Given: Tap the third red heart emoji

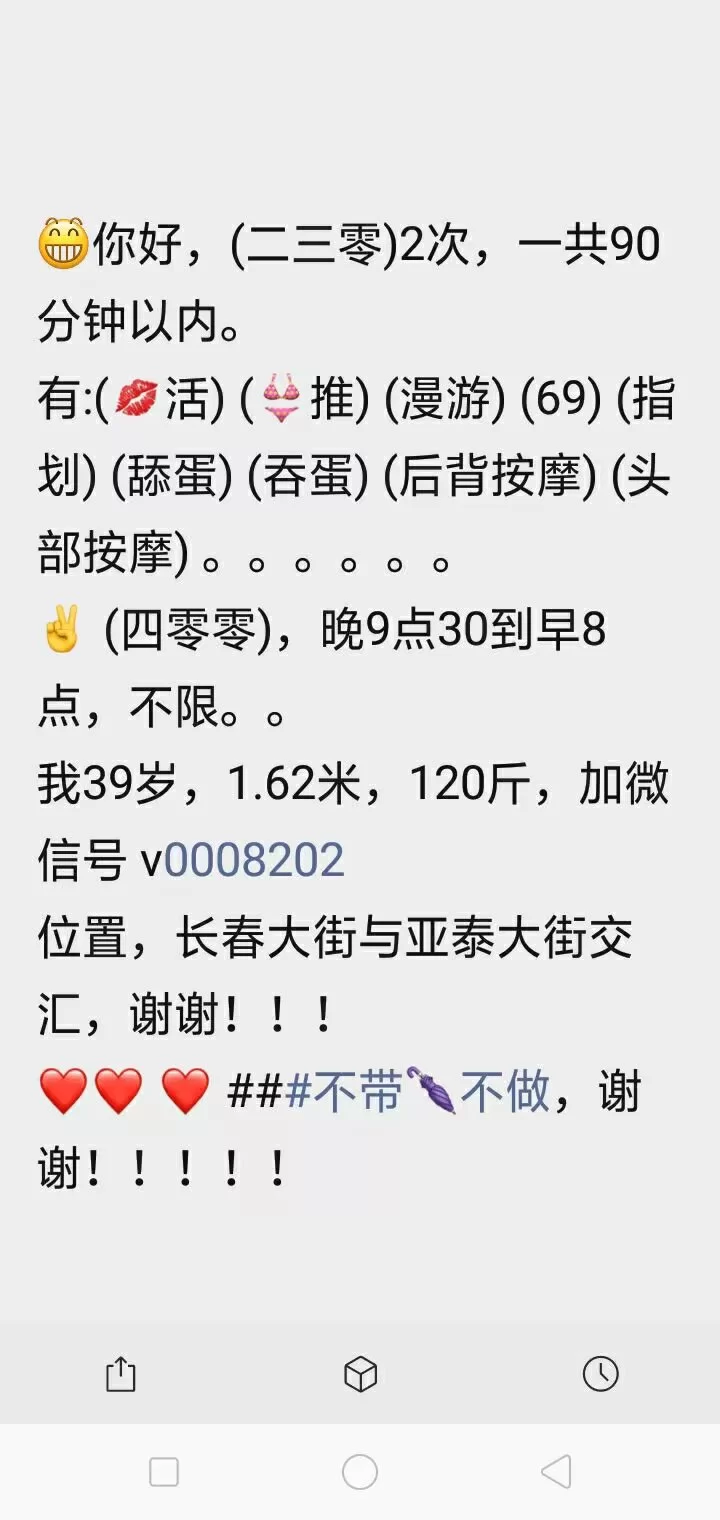Looking at the screenshot, I should click(186, 1091).
